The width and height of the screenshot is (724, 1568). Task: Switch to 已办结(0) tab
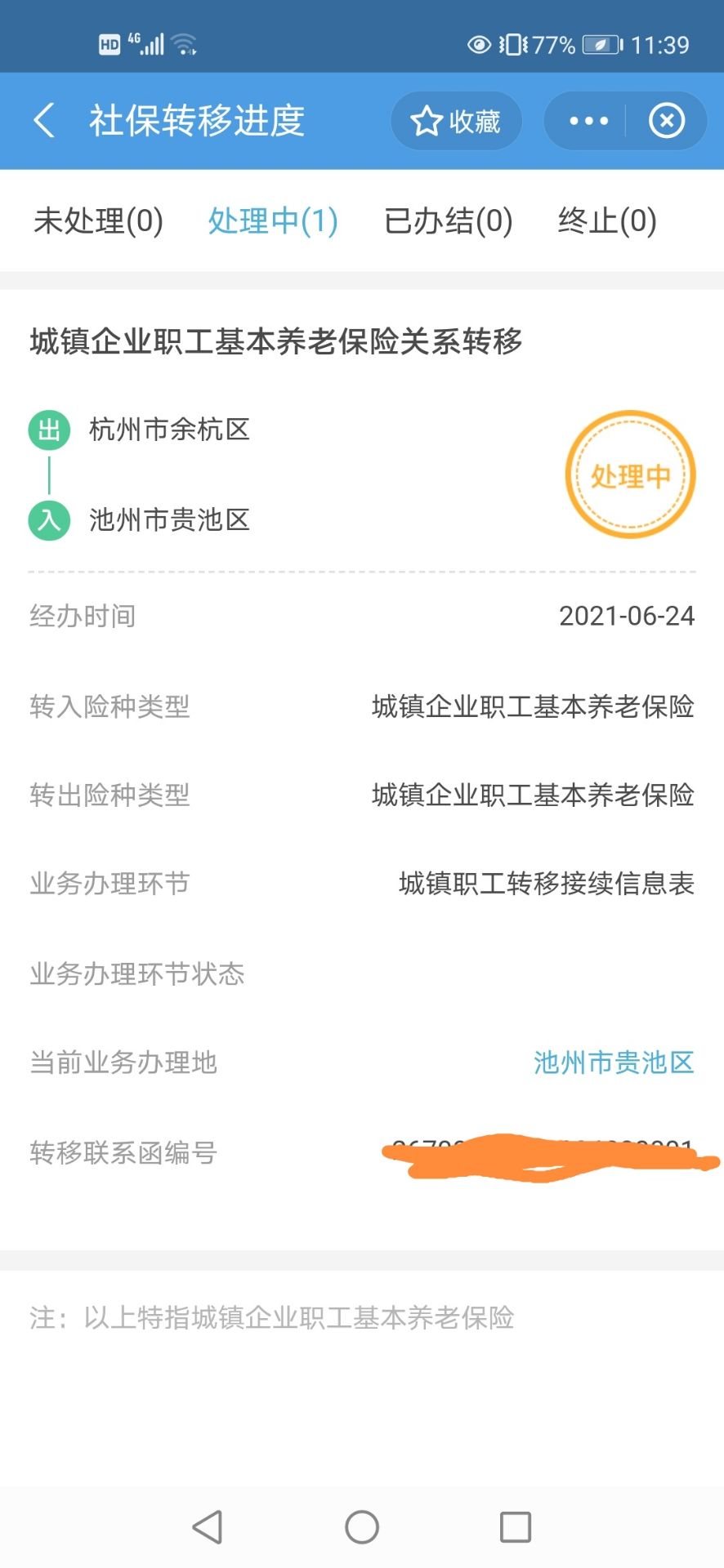[448, 220]
